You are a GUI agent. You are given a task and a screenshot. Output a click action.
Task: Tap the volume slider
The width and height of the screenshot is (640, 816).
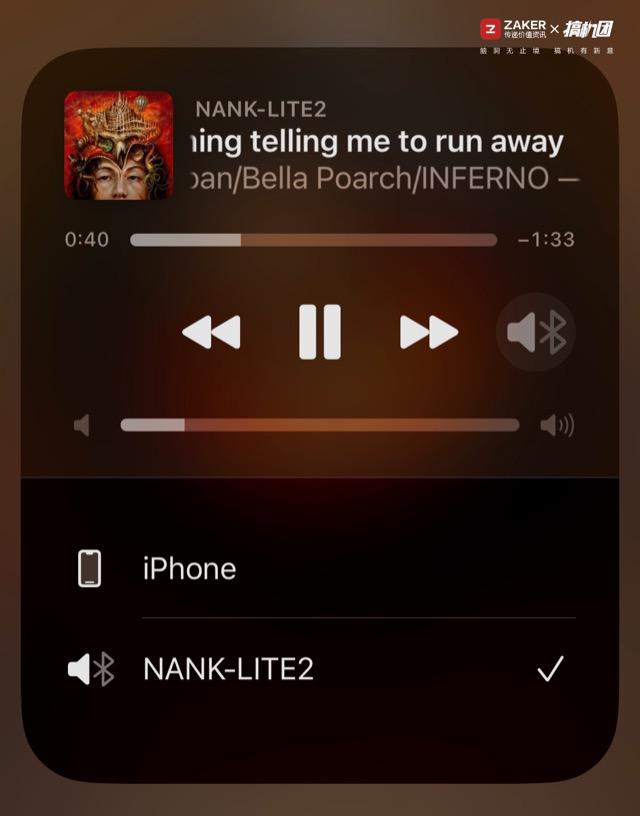point(320,425)
